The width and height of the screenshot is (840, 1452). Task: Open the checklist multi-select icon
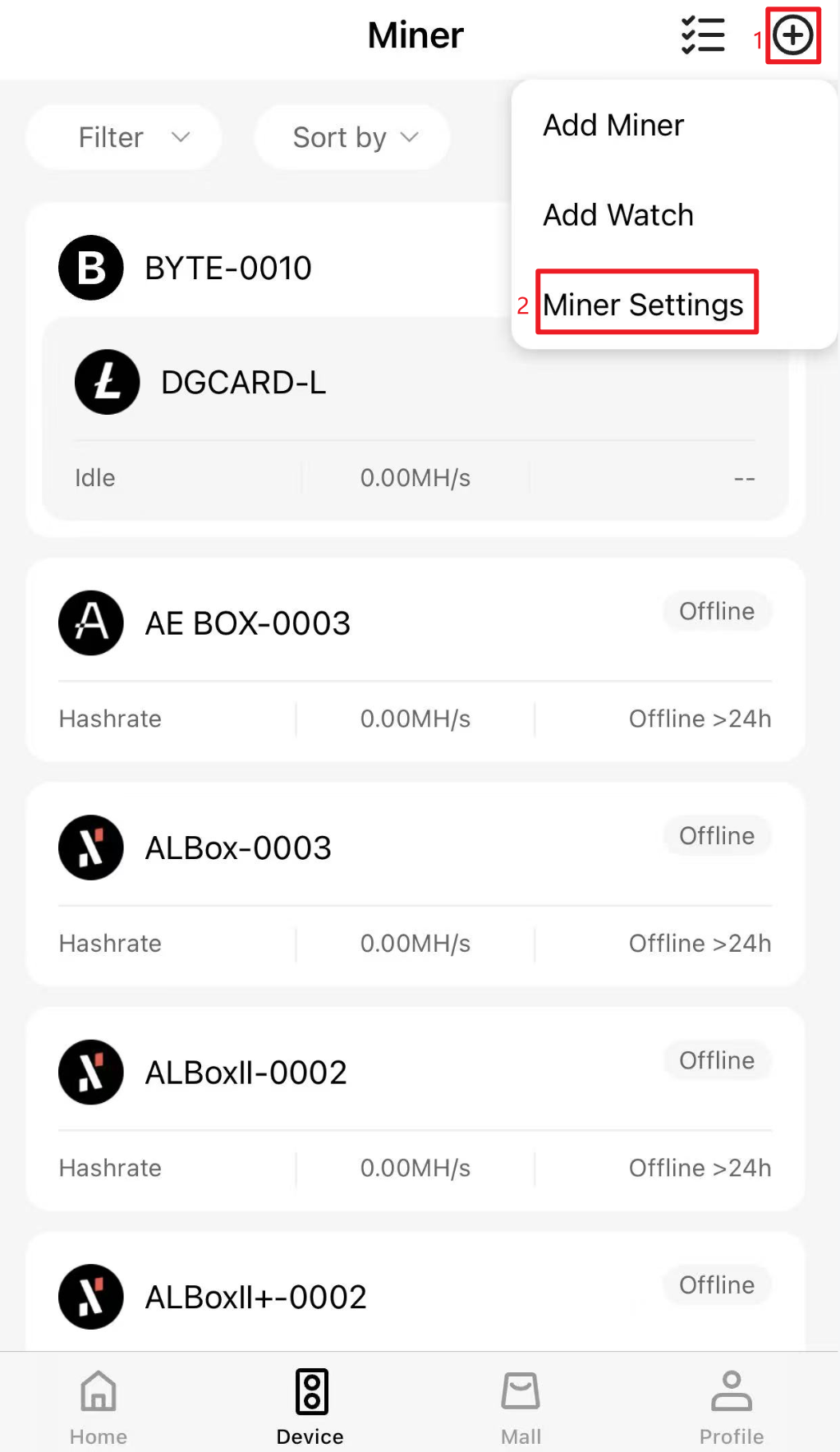coord(703,35)
